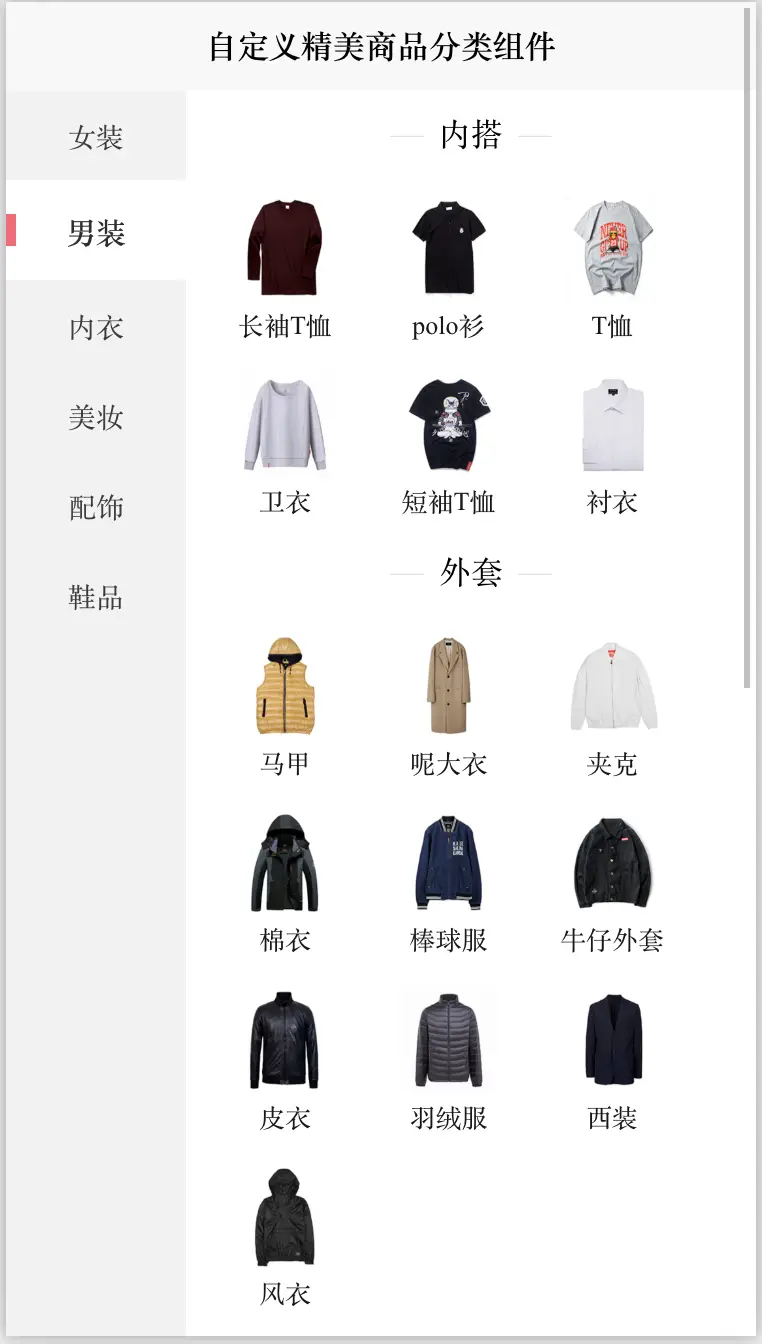Switch to the 女装 category
The width and height of the screenshot is (762, 1344).
coord(96,136)
